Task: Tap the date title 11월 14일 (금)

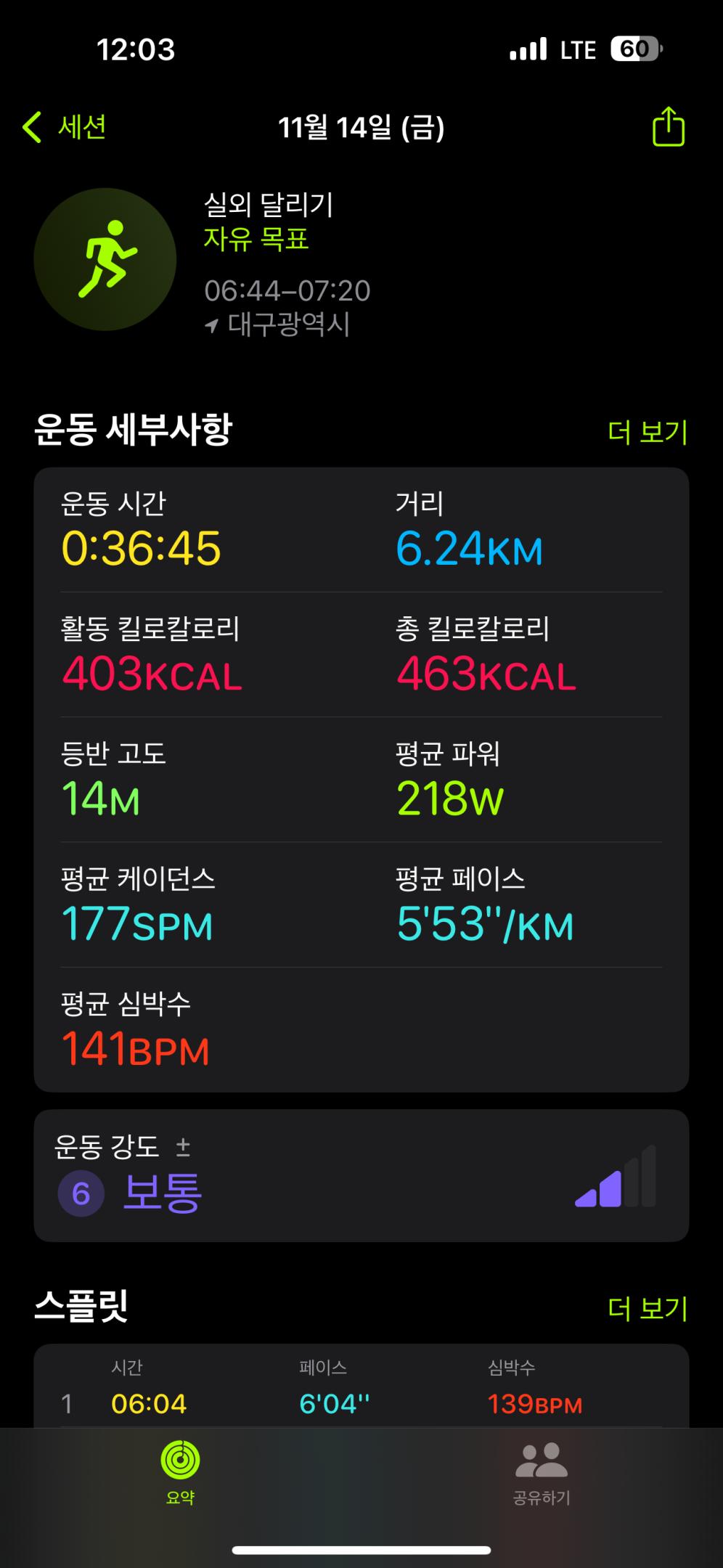Action: tap(361, 128)
